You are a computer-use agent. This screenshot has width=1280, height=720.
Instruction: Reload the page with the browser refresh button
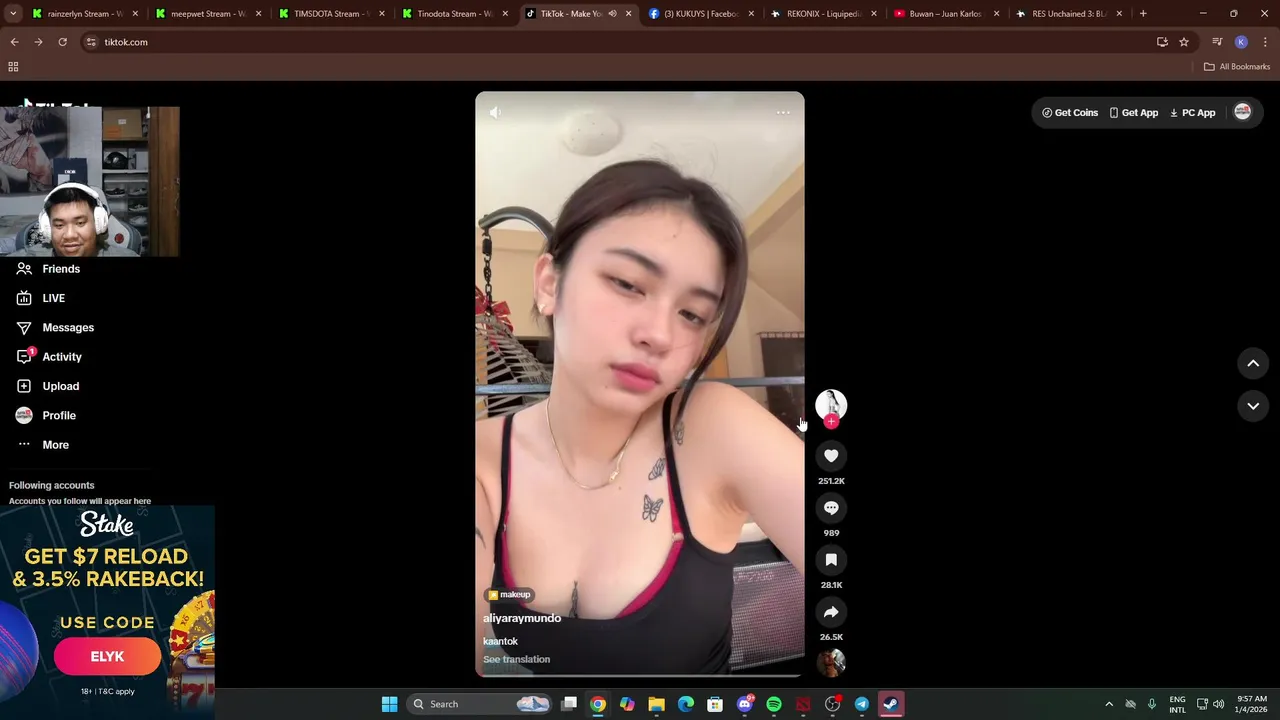click(62, 42)
